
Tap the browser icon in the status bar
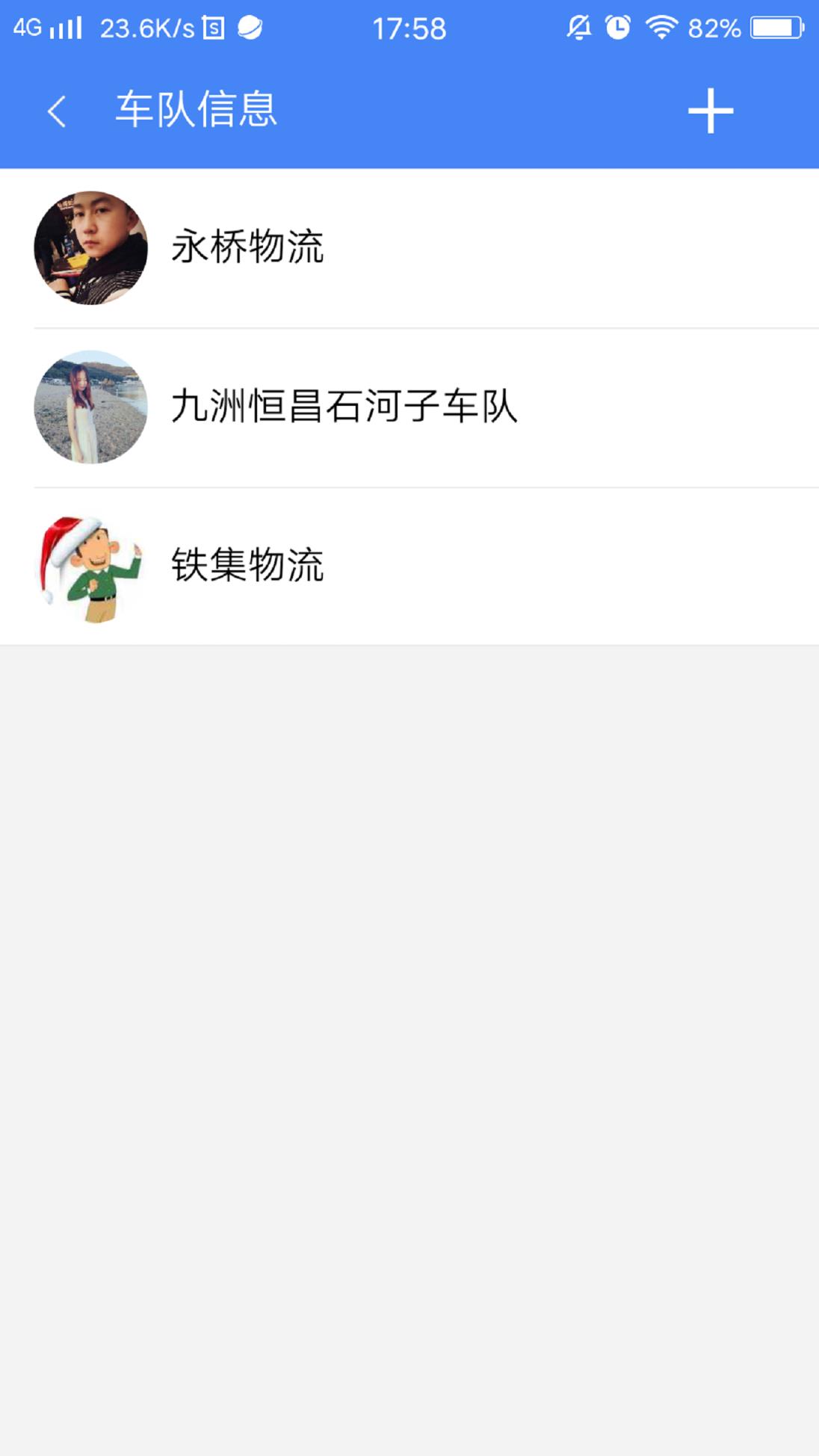click(x=250, y=28)
